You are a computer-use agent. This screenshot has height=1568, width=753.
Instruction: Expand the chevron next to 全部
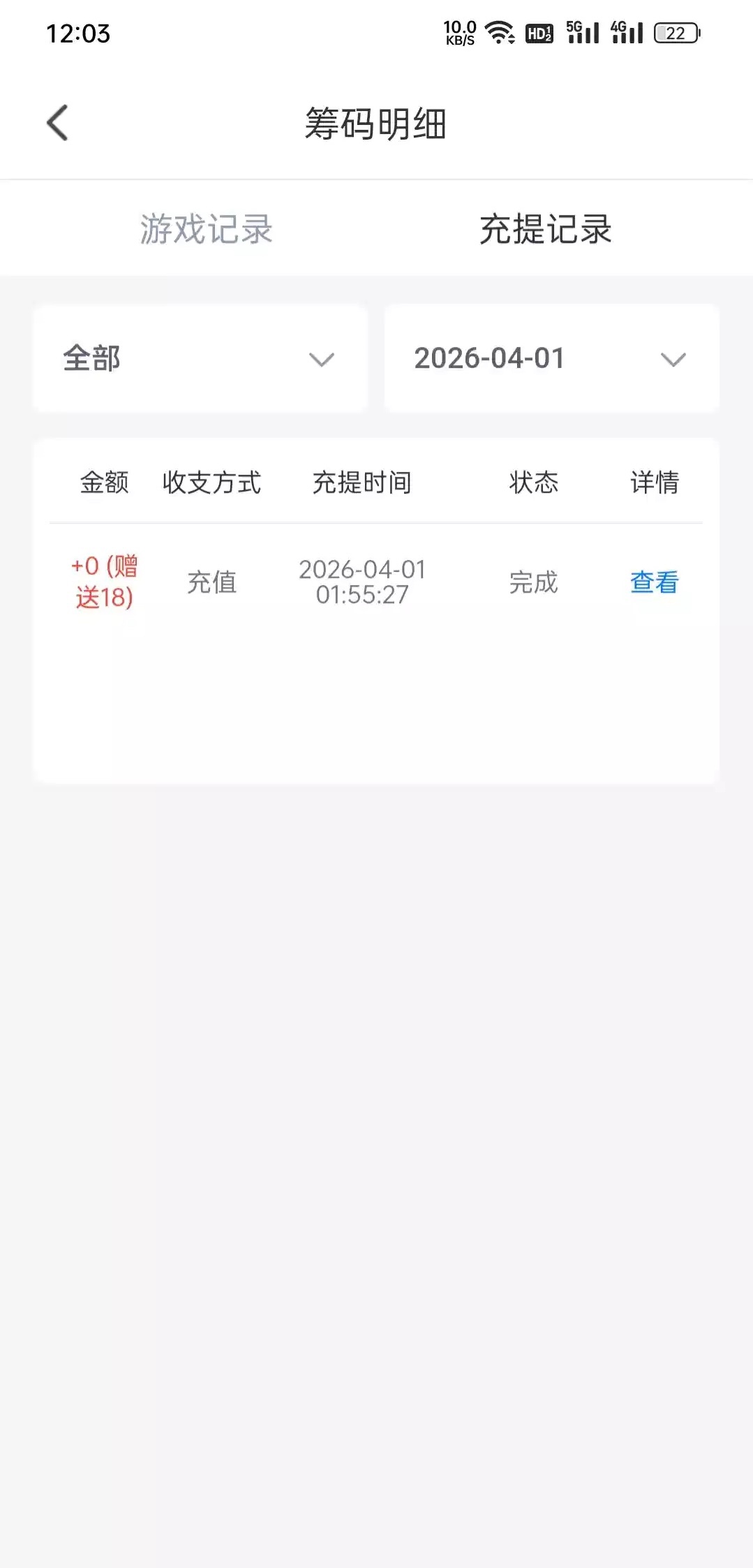pos(320,360)
